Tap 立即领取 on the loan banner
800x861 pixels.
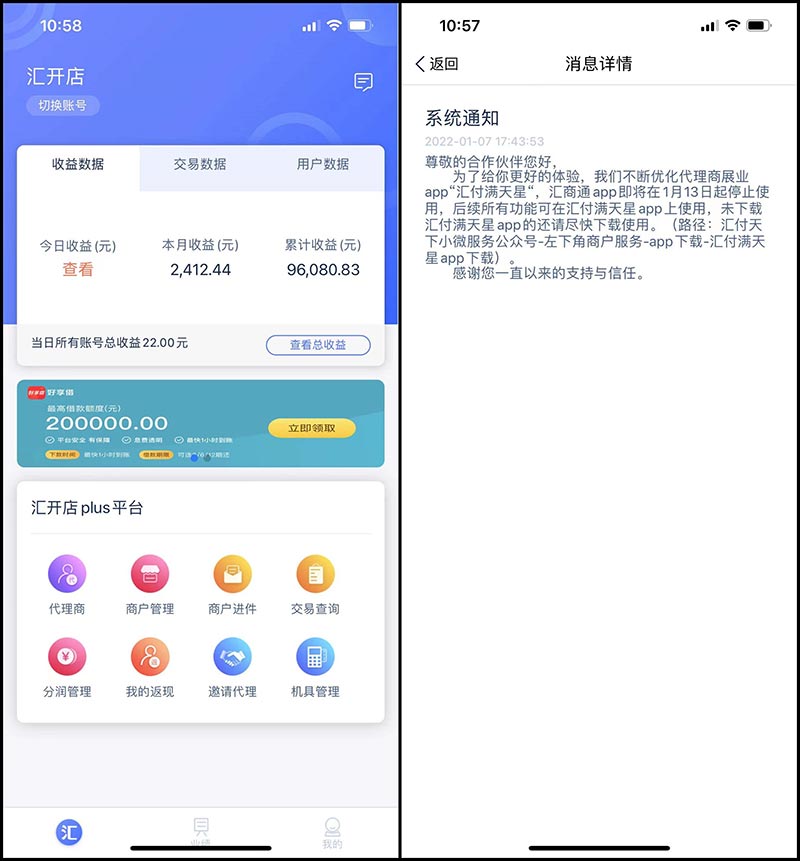click(312, 428)
